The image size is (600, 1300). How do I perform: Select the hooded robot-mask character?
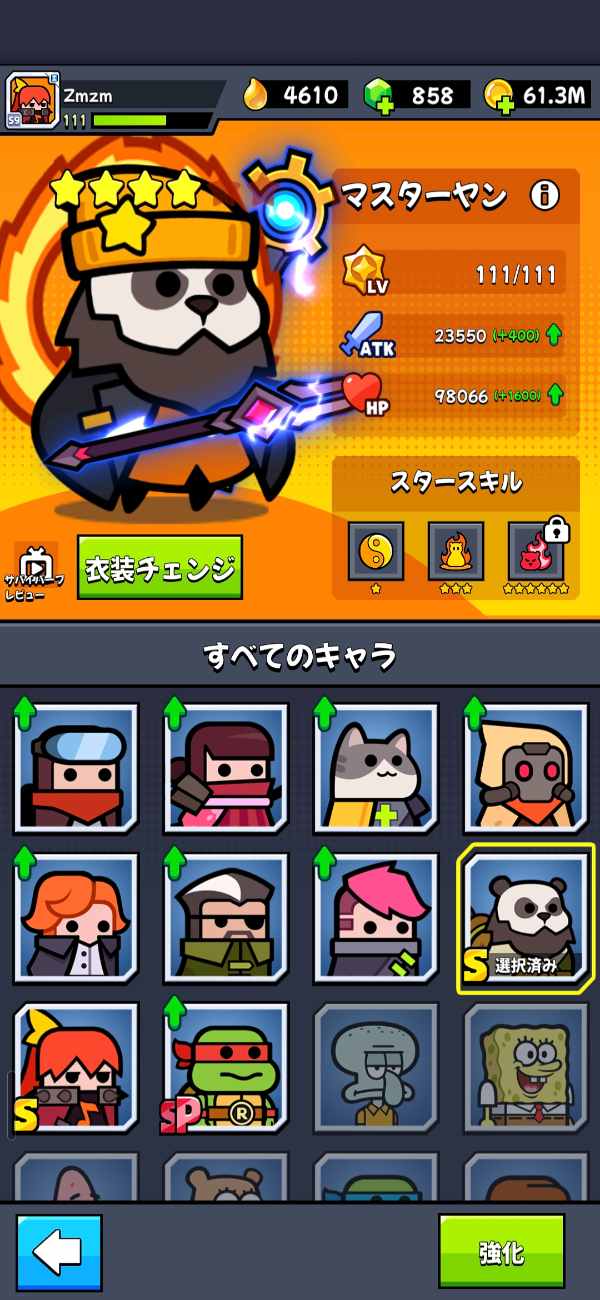526,768
